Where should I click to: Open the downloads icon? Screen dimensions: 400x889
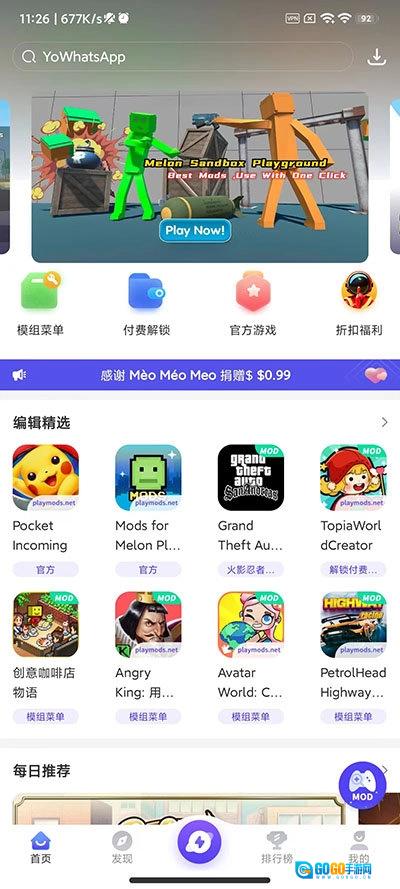point(376,57)
